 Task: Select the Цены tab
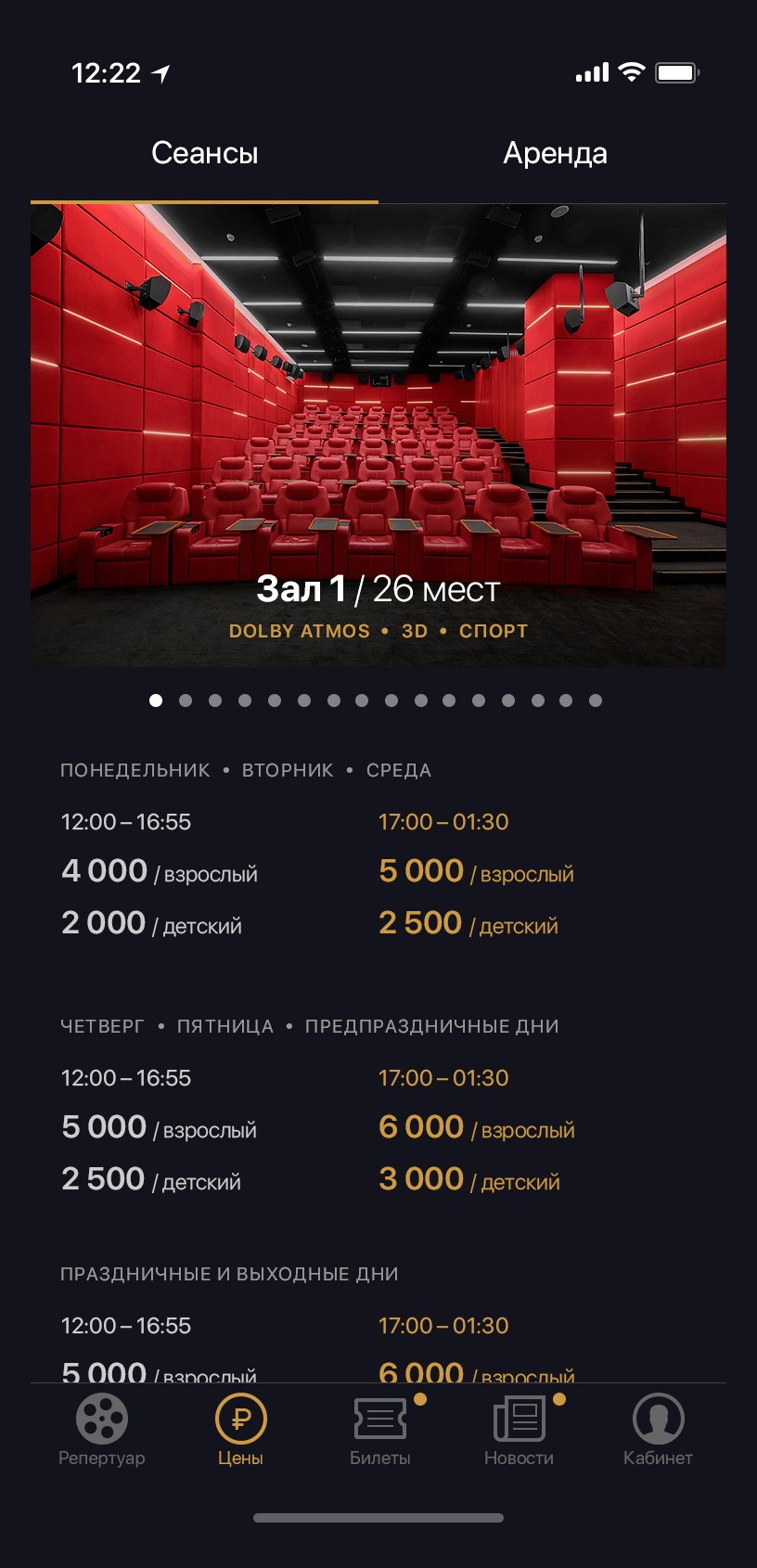[x=240, y=1430]
